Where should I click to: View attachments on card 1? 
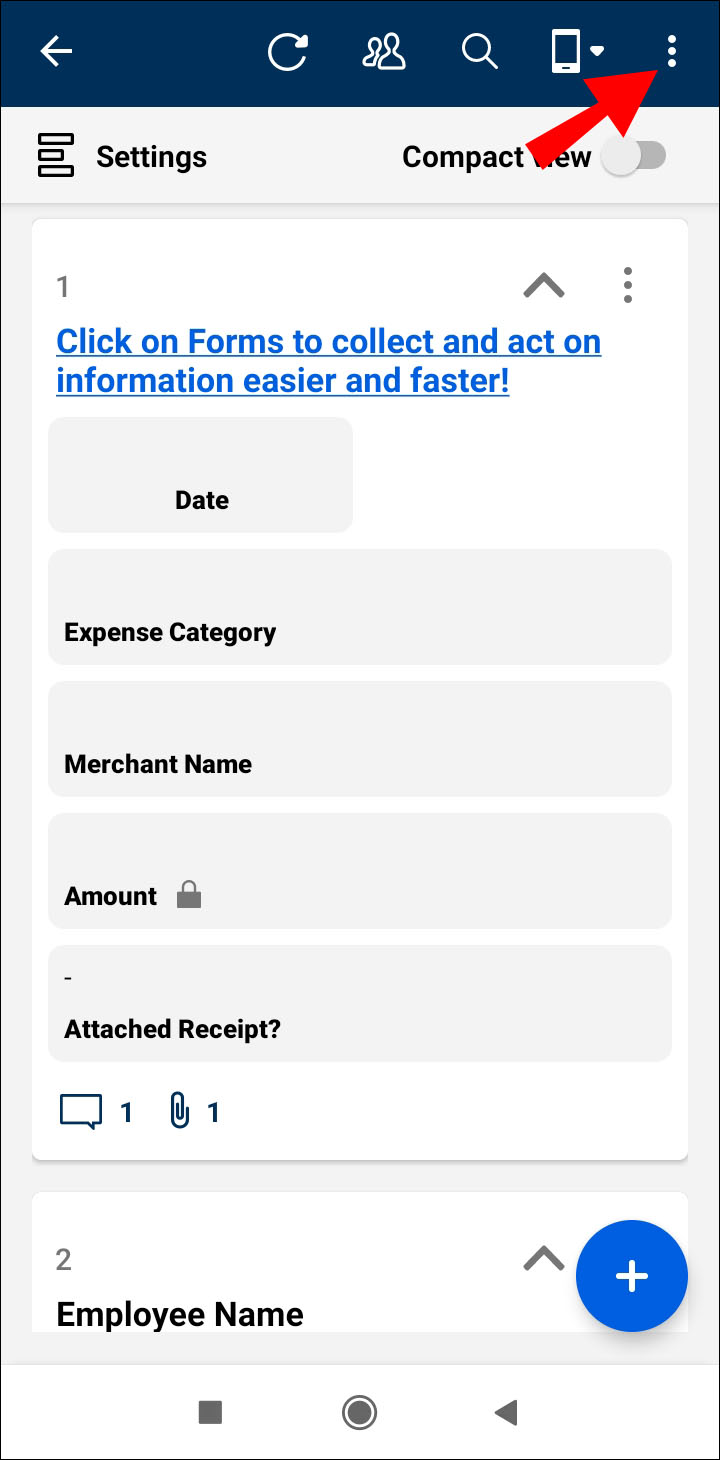194,1112
